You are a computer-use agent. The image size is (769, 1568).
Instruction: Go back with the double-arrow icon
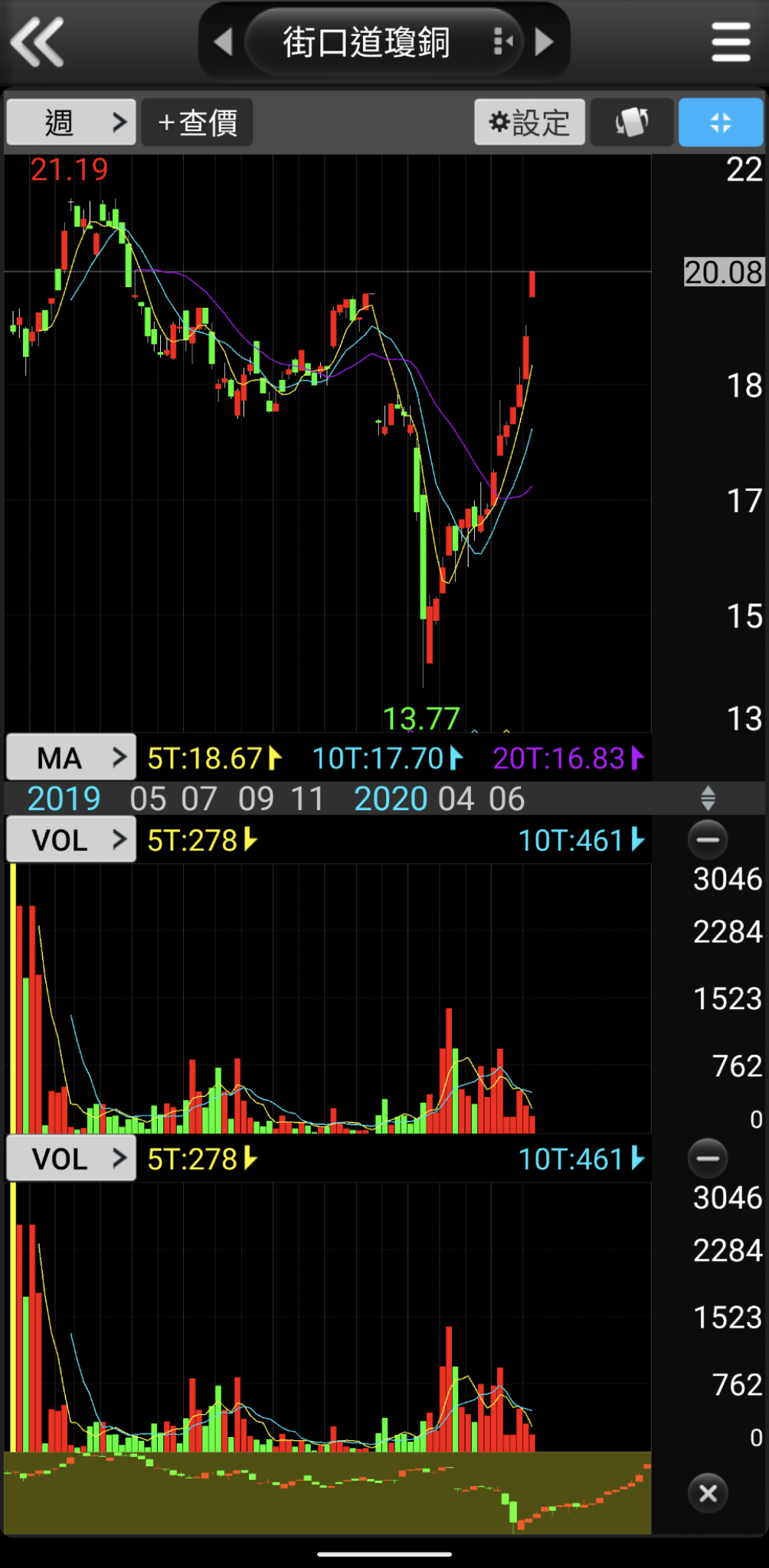click(38, 42)
